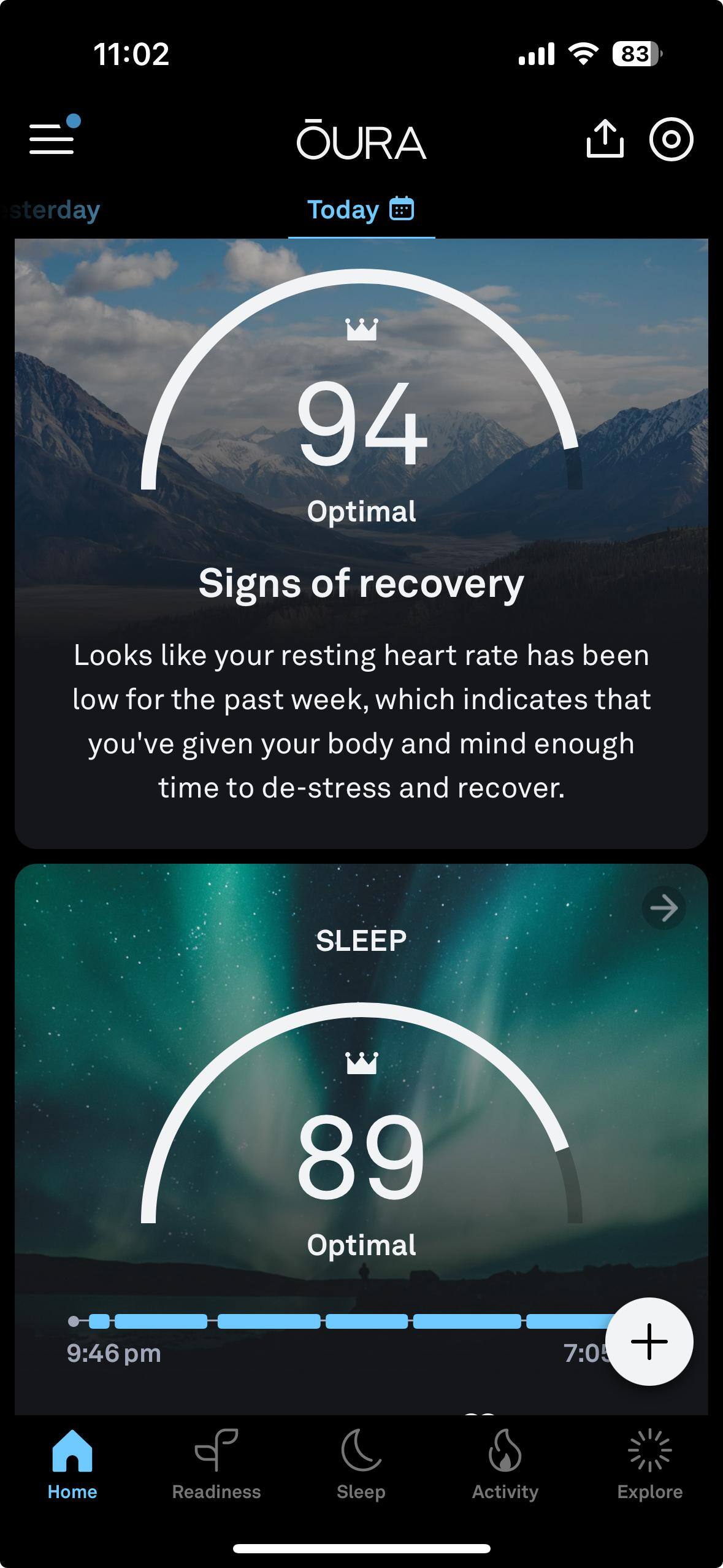Open the ring status icon
The width and height of the screenshot is (723, 1568).
[671, 139]
